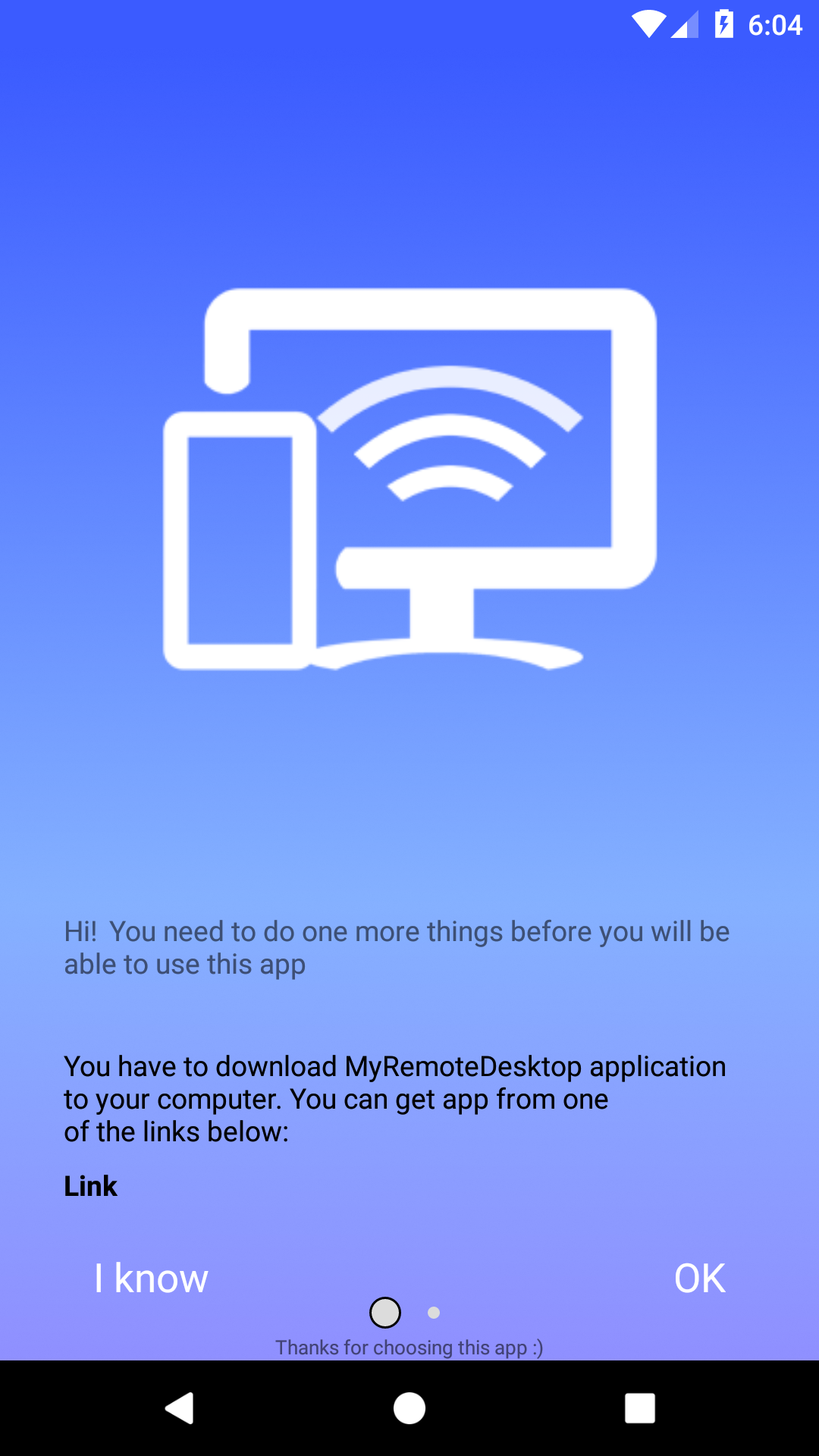
Task: Tap the charging battery icon
Action: [x=723, y=24]
